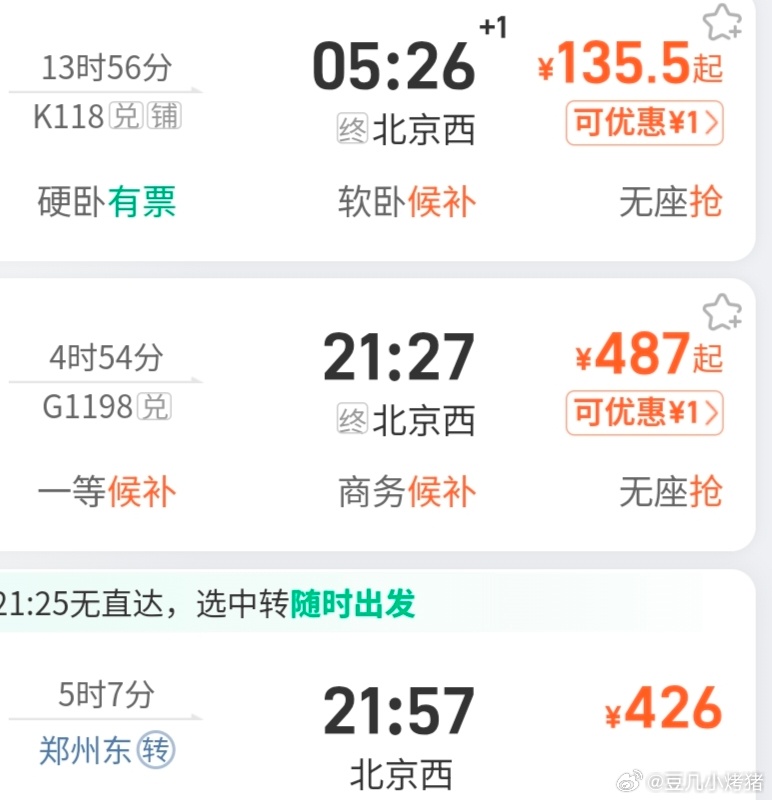Open details via the +1 next-day arrival marker
This screenshot has height=800, width=772.
pos(493,29)
